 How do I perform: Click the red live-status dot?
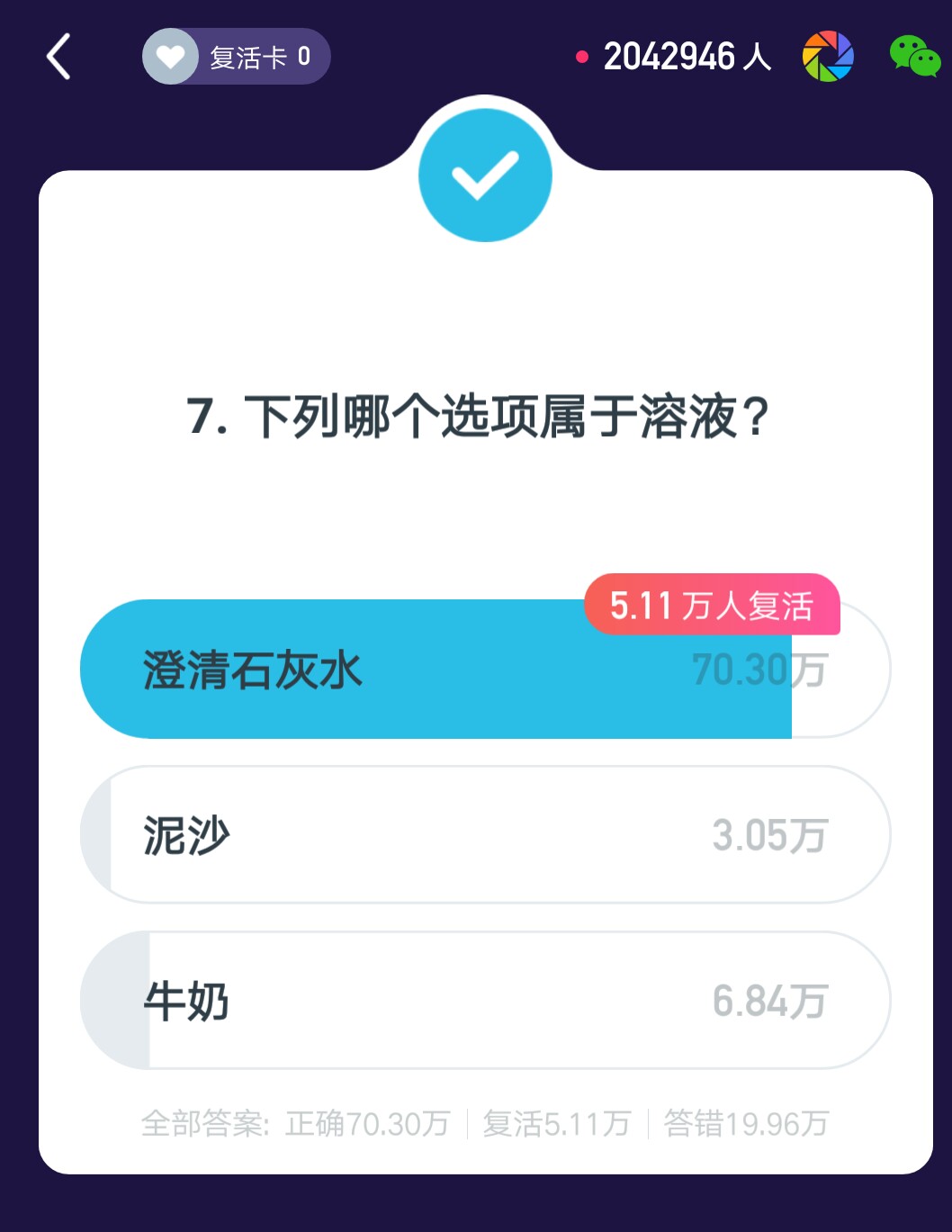click(580, 57)
